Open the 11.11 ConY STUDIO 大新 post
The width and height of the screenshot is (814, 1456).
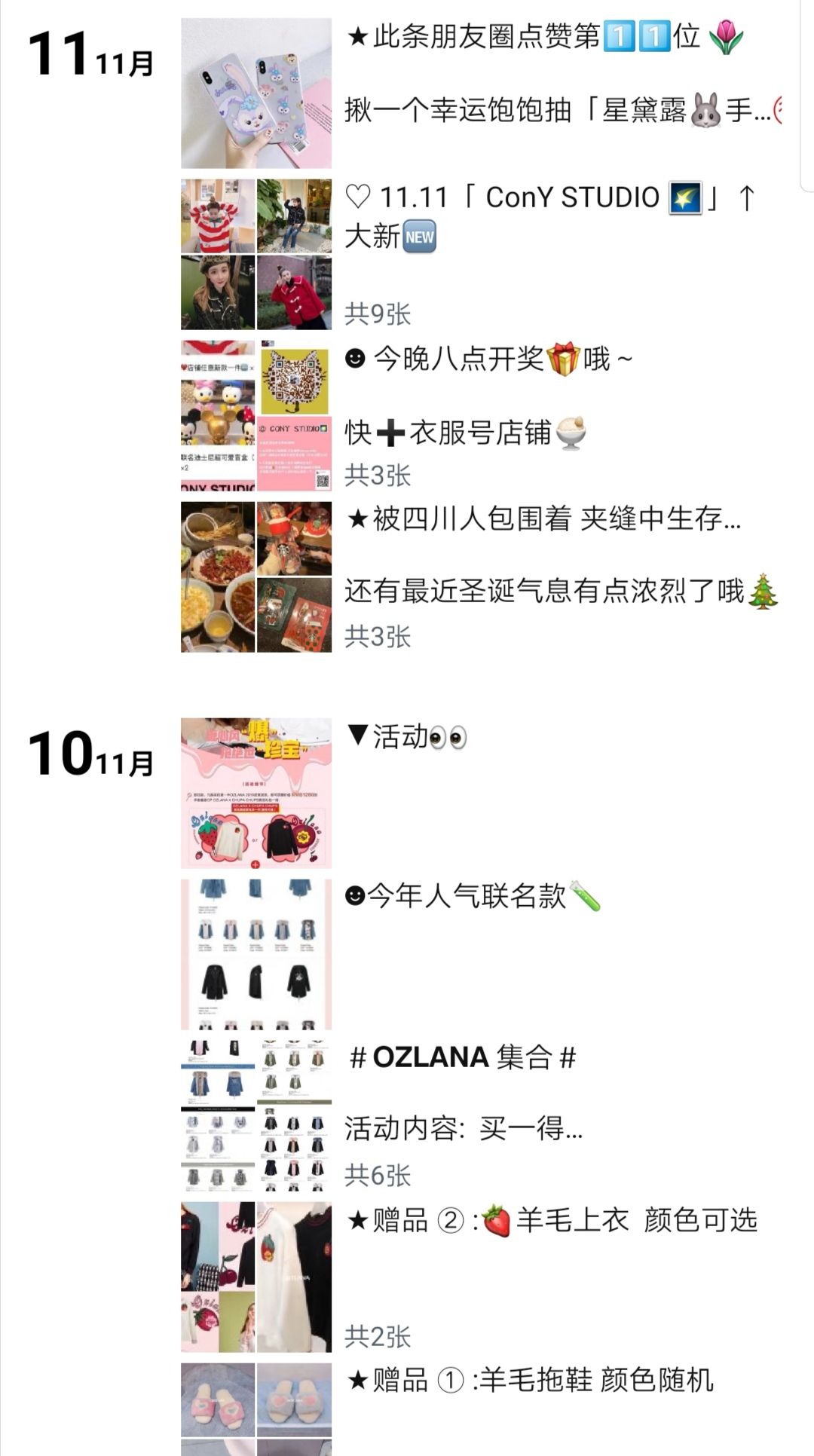(482, 254)
